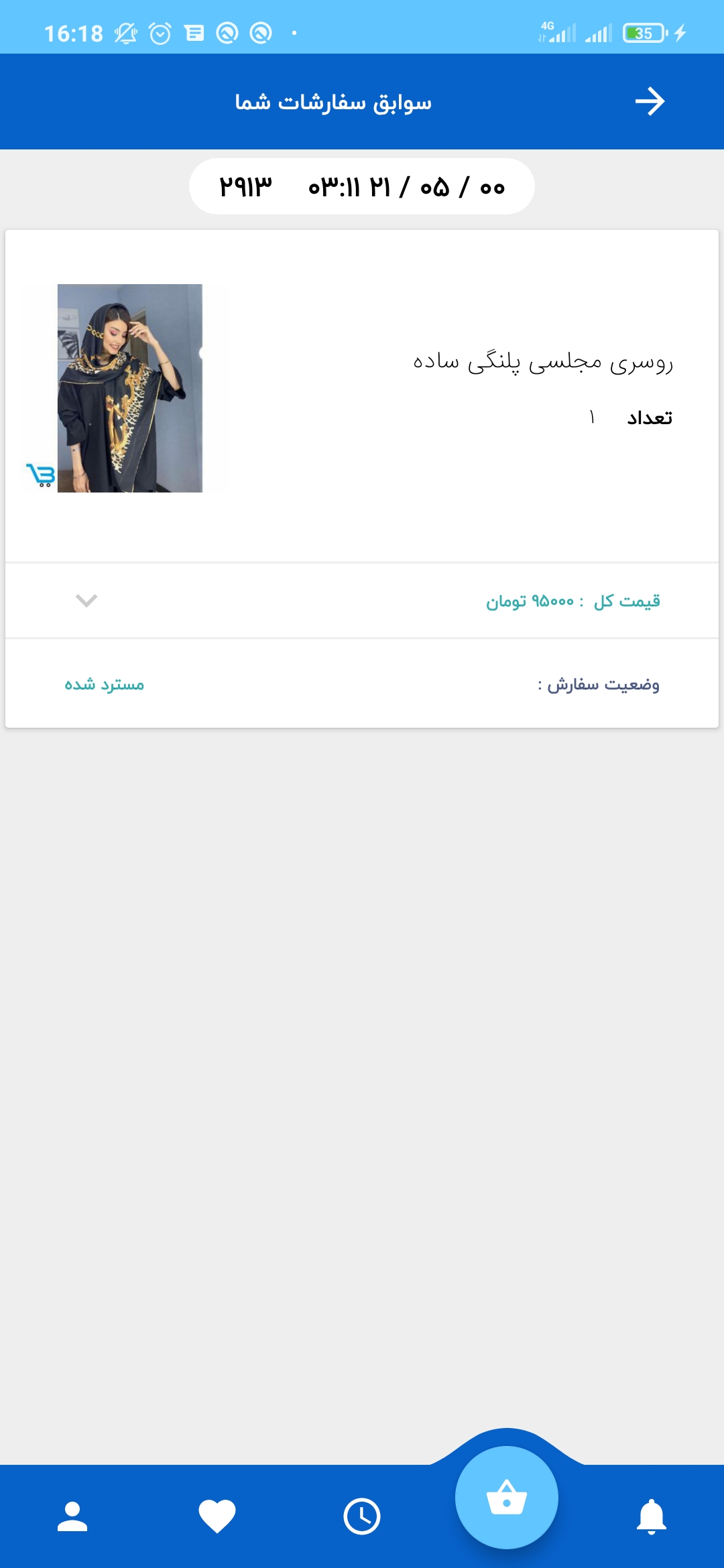Screen dimensions: 724x1568
Task: Collapse the total price section
Action: pyautogui.click(x=86, y=601)
